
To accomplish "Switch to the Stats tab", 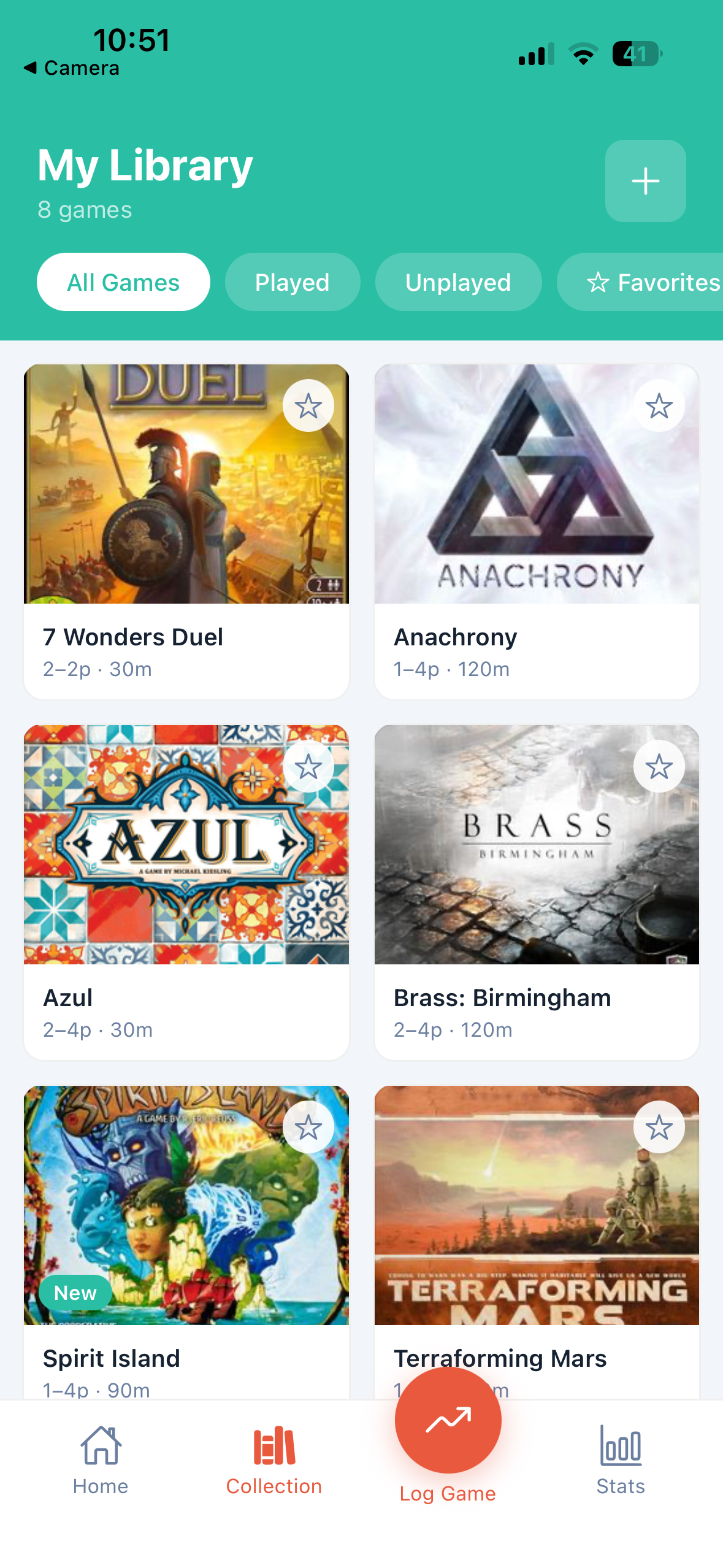I will (621, 1461).
